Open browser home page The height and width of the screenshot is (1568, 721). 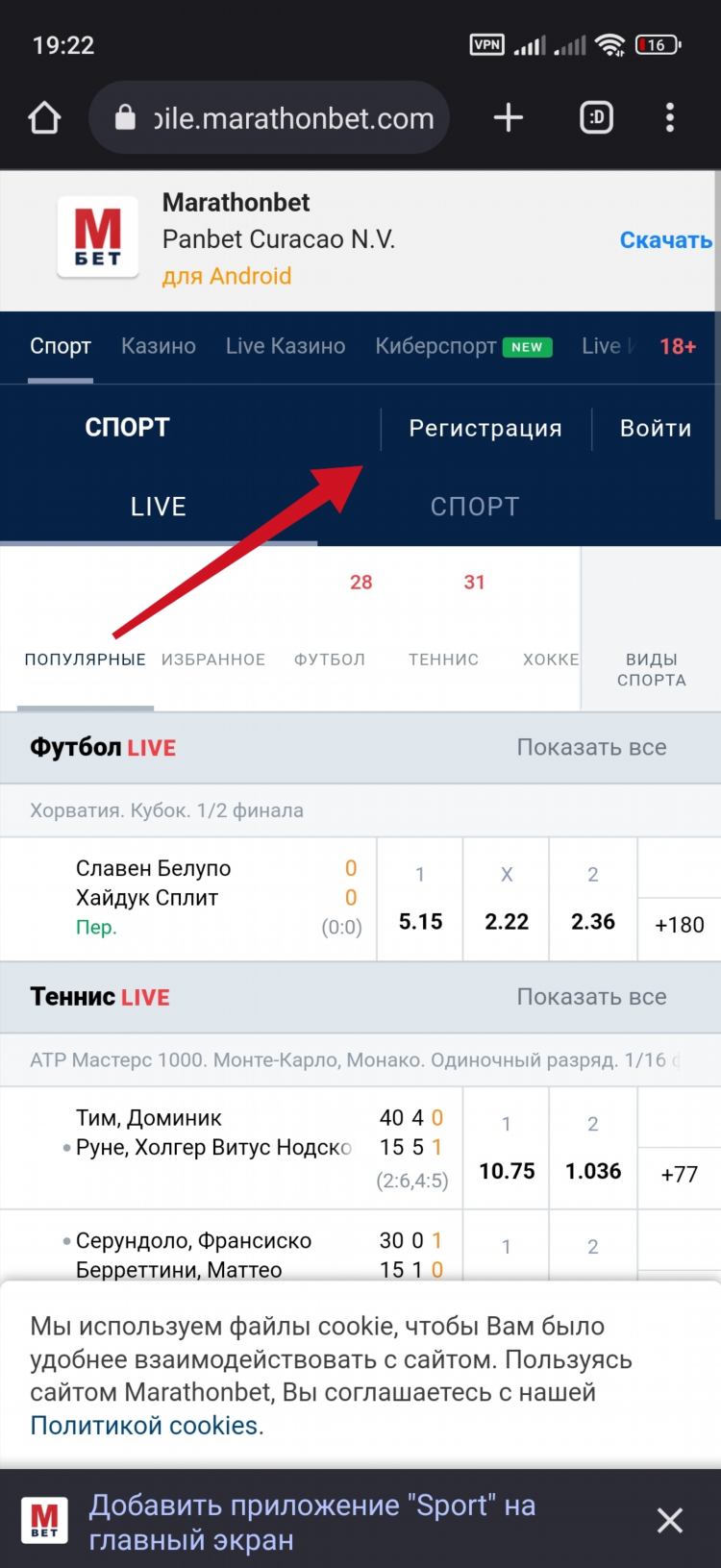click(44, 118)
